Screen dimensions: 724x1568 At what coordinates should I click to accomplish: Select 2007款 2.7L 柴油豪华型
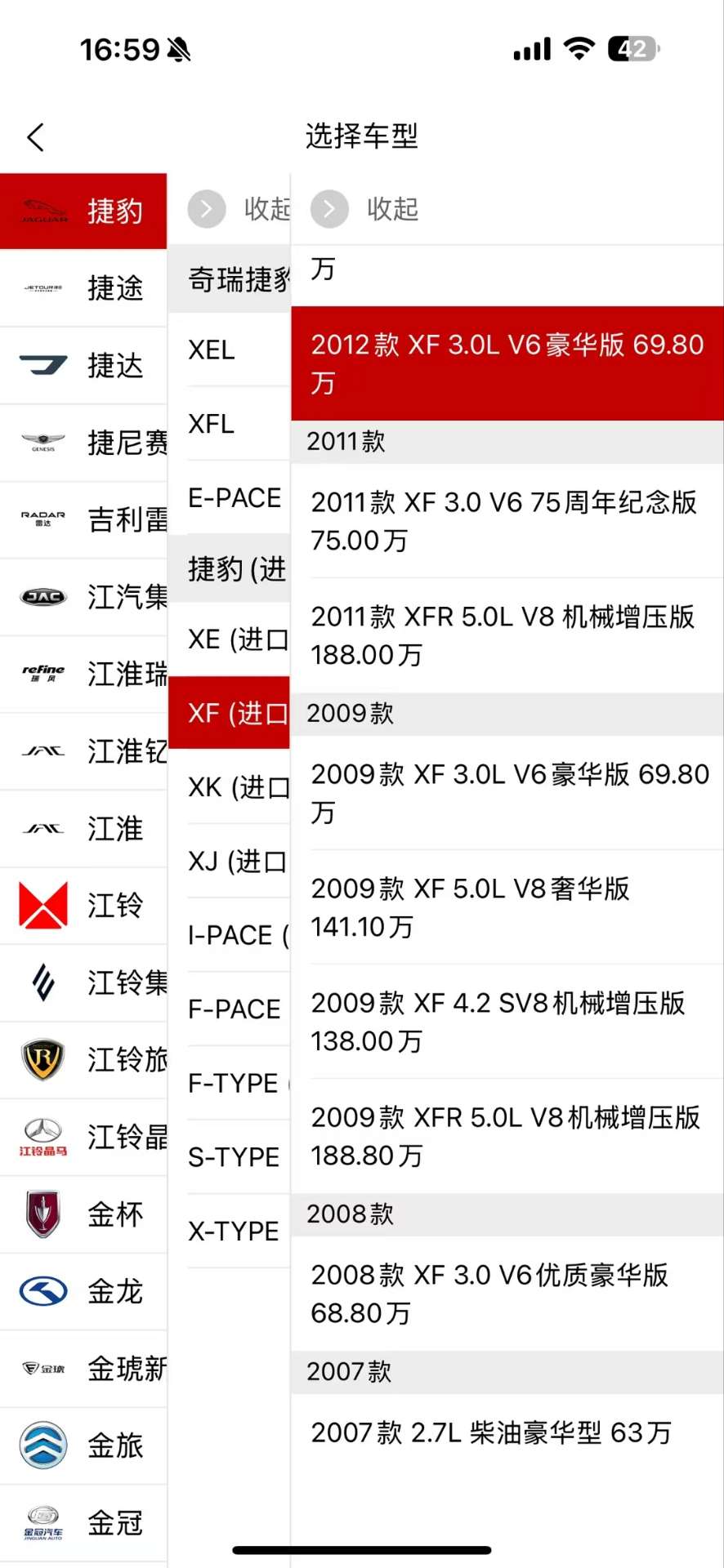[507, 1432]
